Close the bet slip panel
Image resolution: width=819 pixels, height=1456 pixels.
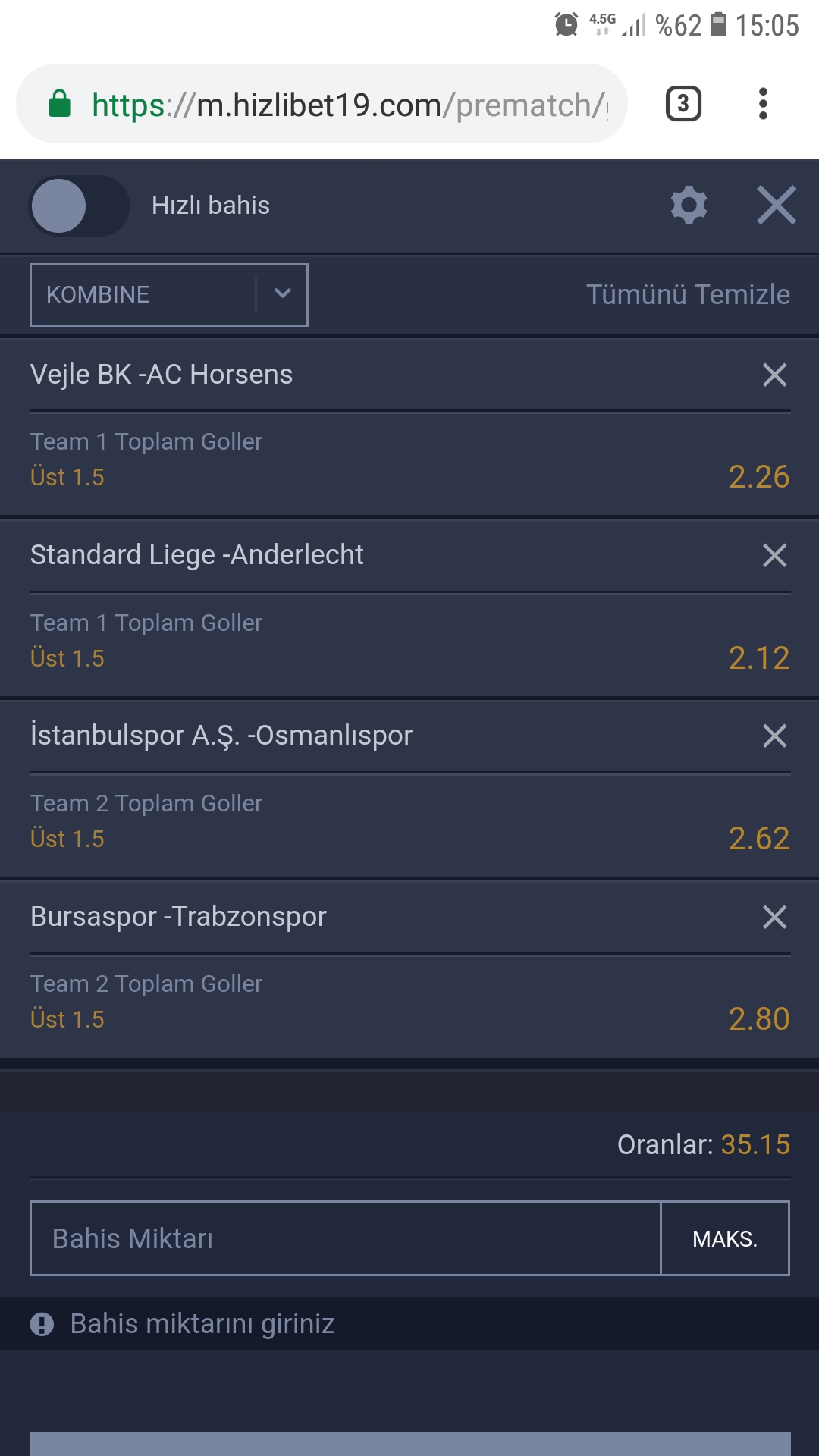click(x=777, y=205)
